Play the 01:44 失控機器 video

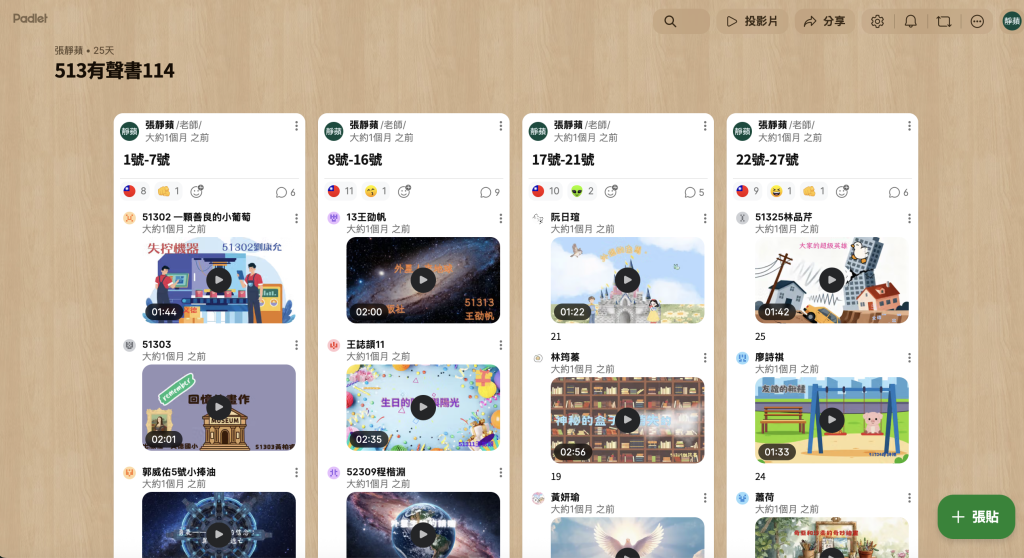pos(219,280)
